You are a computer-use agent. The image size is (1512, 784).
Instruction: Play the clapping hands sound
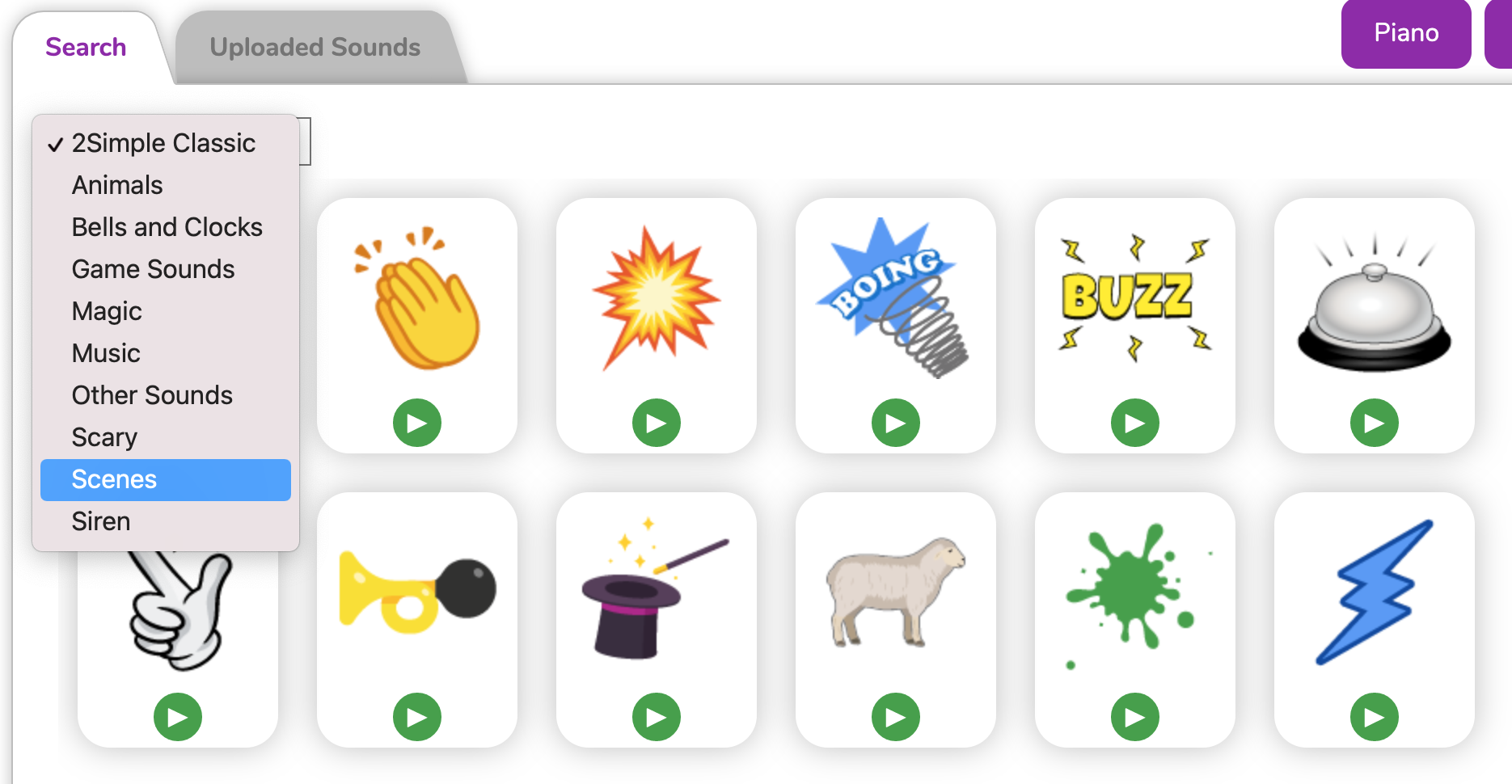[417, 423]
